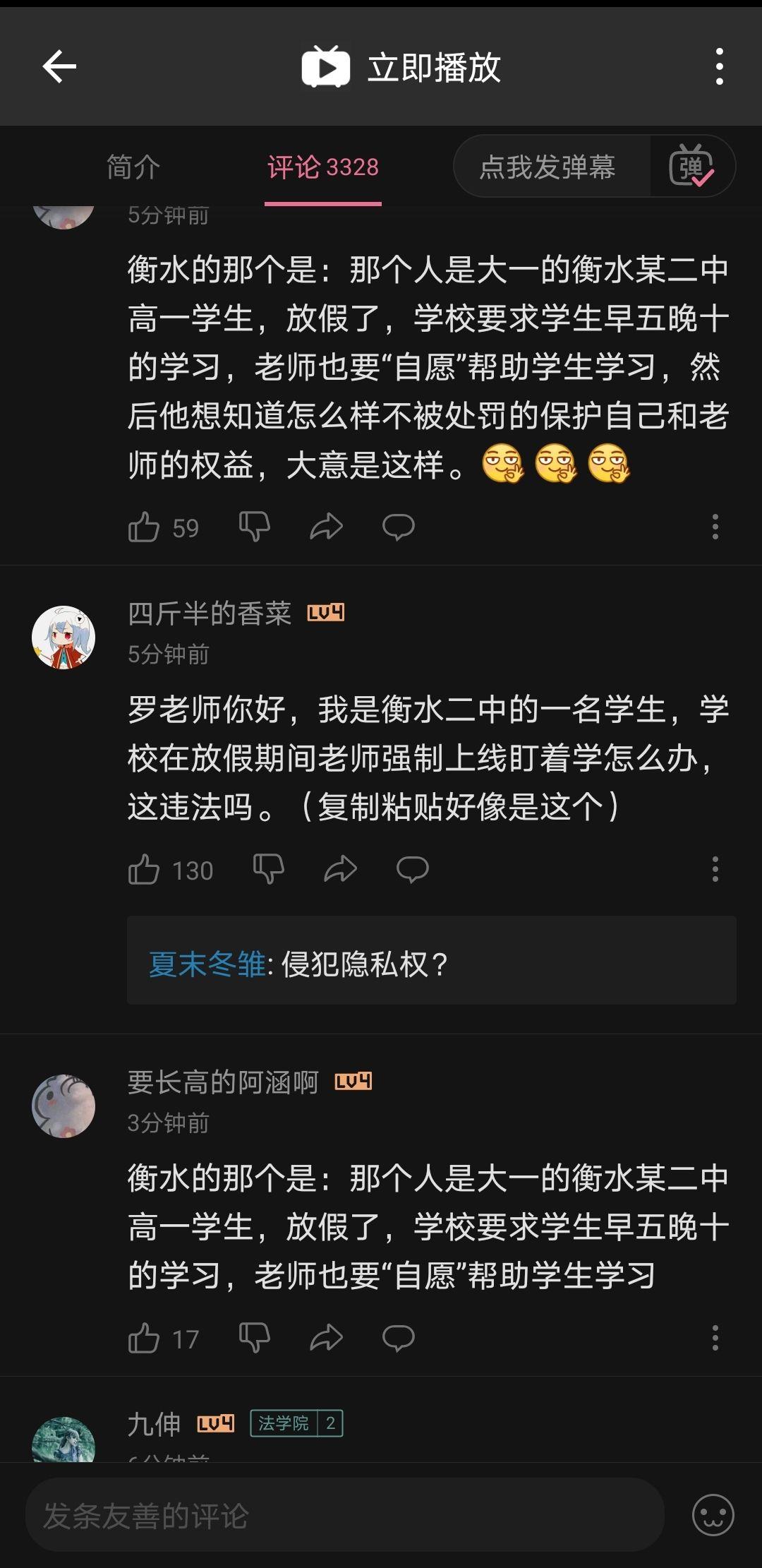This screenshot has width=762, height=1568.
Task: Open the top-right overflow menu
Action: pos(719,67)
